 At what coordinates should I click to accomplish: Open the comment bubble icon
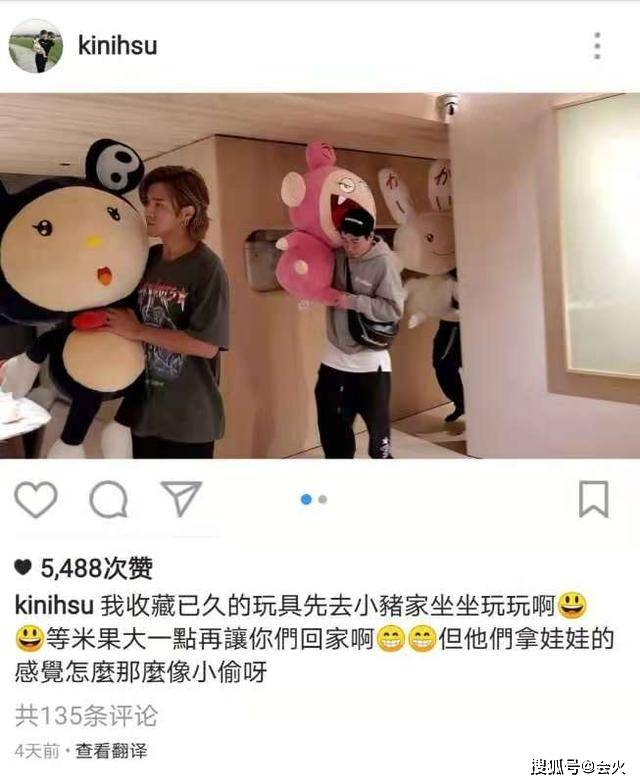pos(108,499)
